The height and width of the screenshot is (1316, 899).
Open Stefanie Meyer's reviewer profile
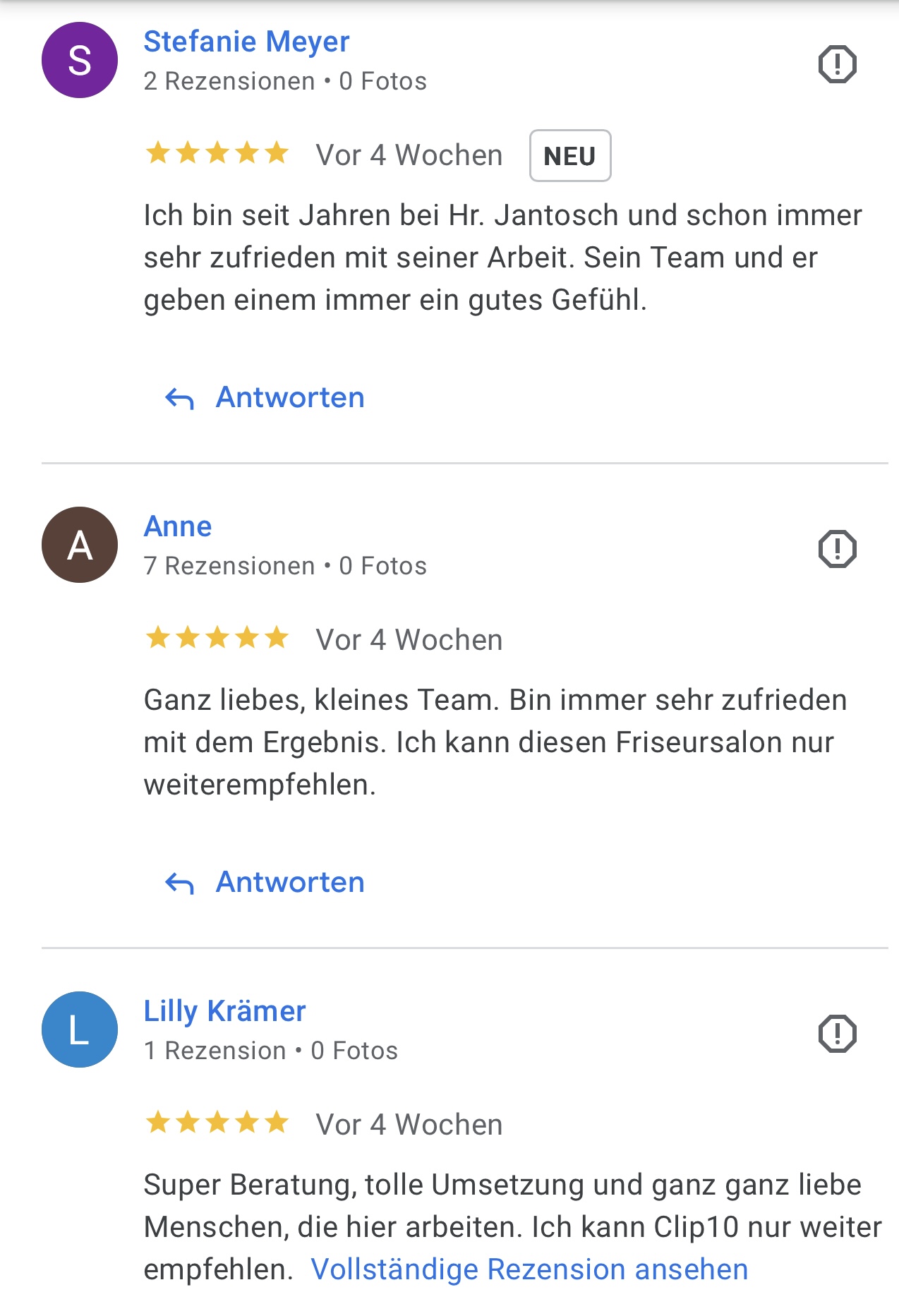(246, 42)
